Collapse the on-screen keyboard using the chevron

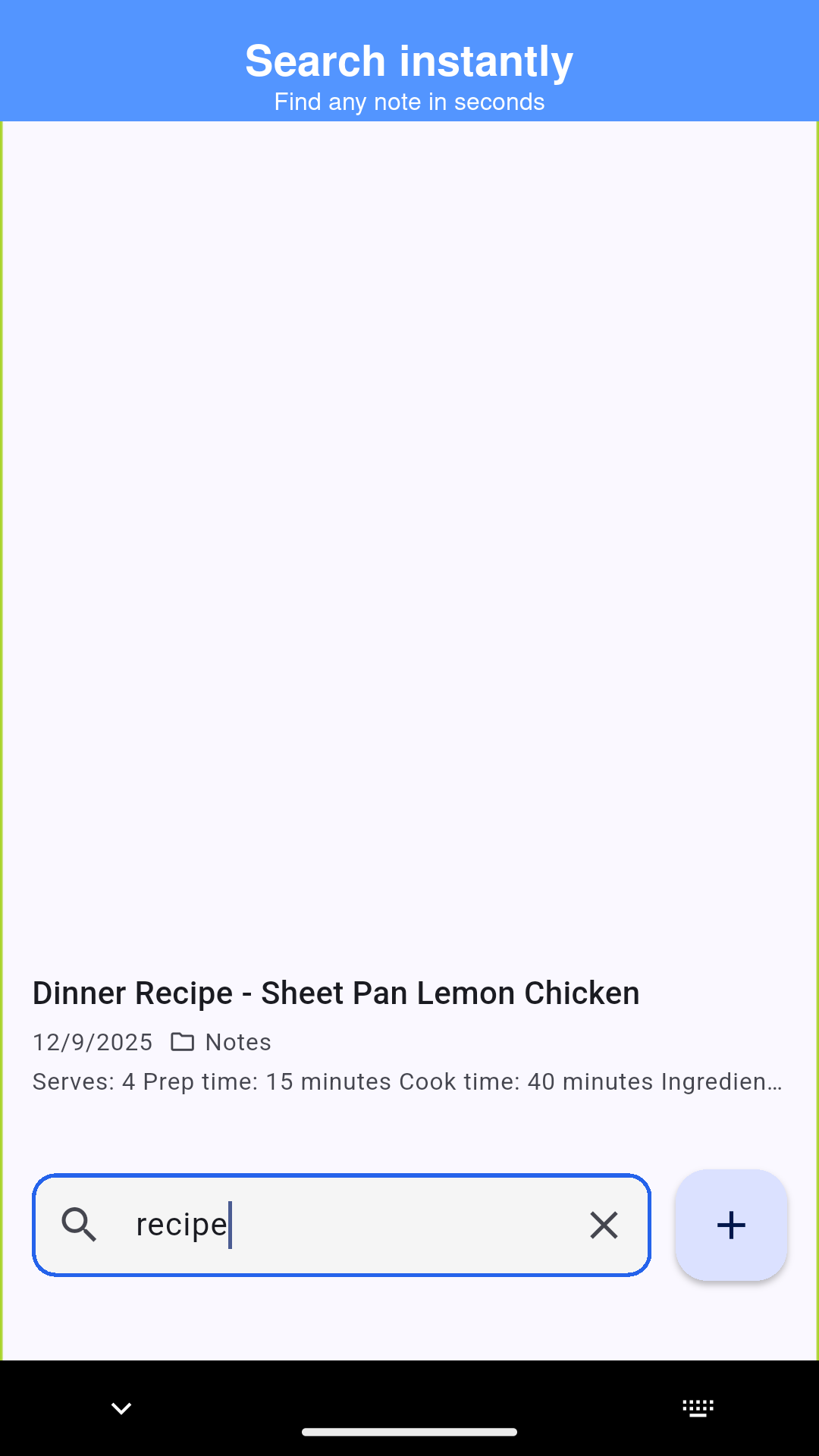[121, 1407]
